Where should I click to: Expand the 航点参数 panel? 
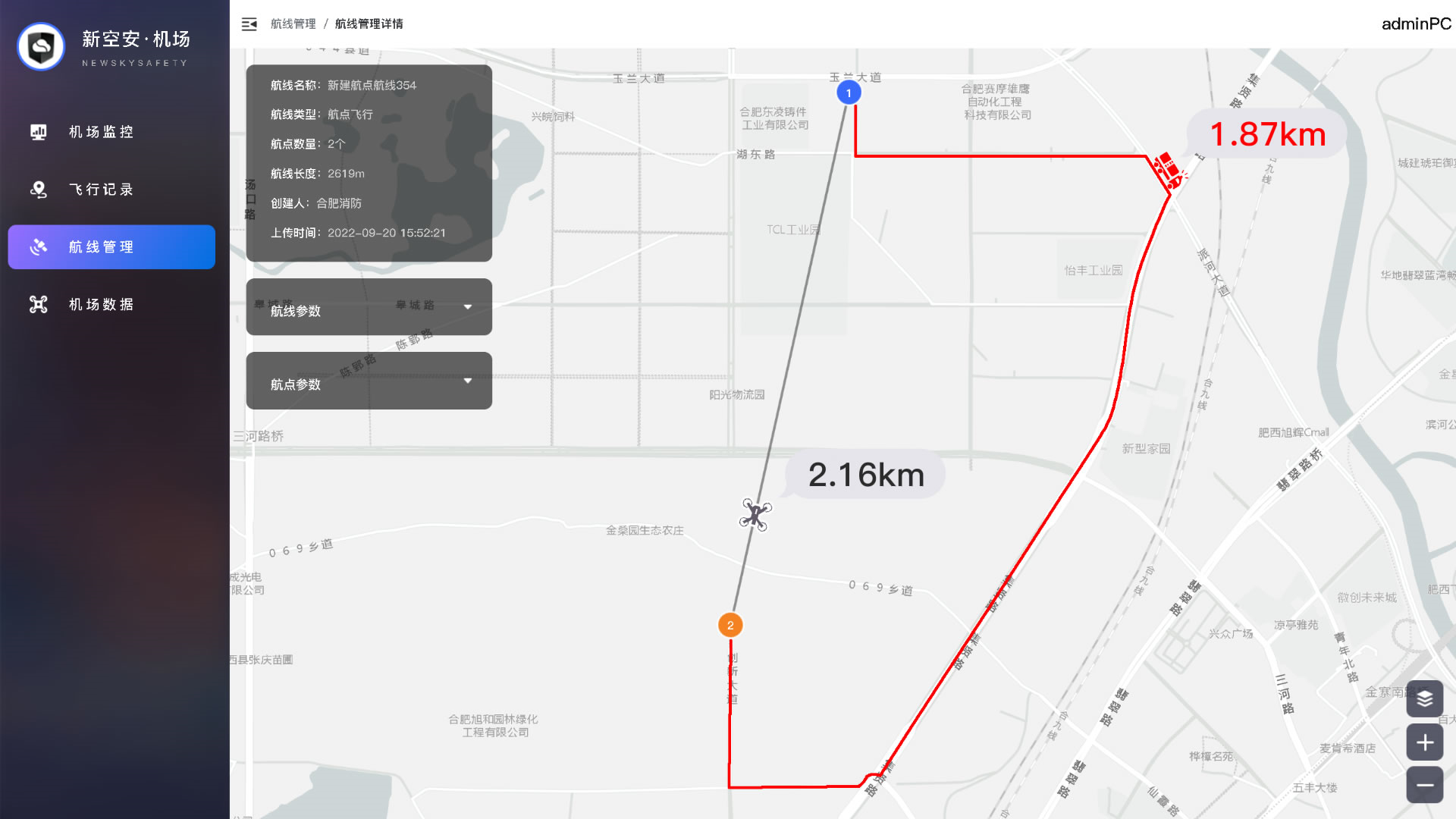click(369, 381)
